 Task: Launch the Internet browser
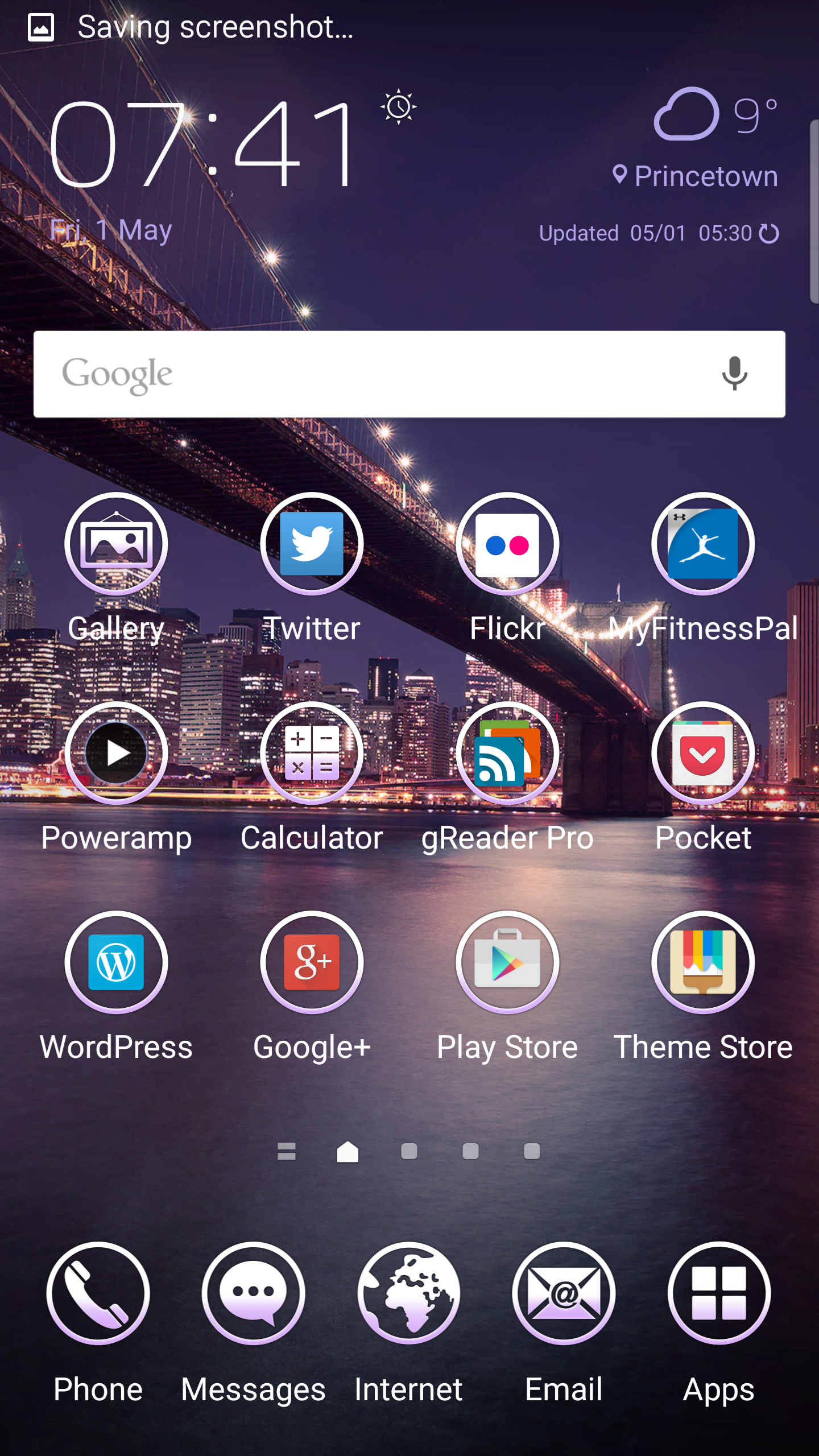(x=408, y=1294)
